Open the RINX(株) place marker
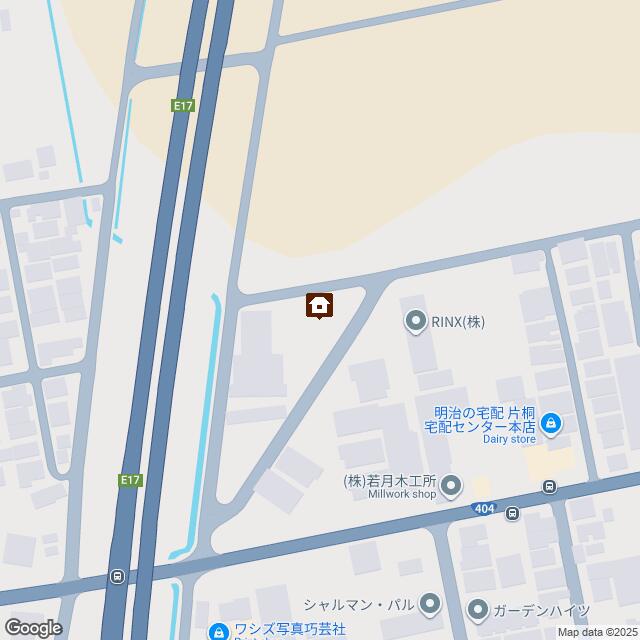The height and width of the screenshot is (640, 640). (415, 321)
